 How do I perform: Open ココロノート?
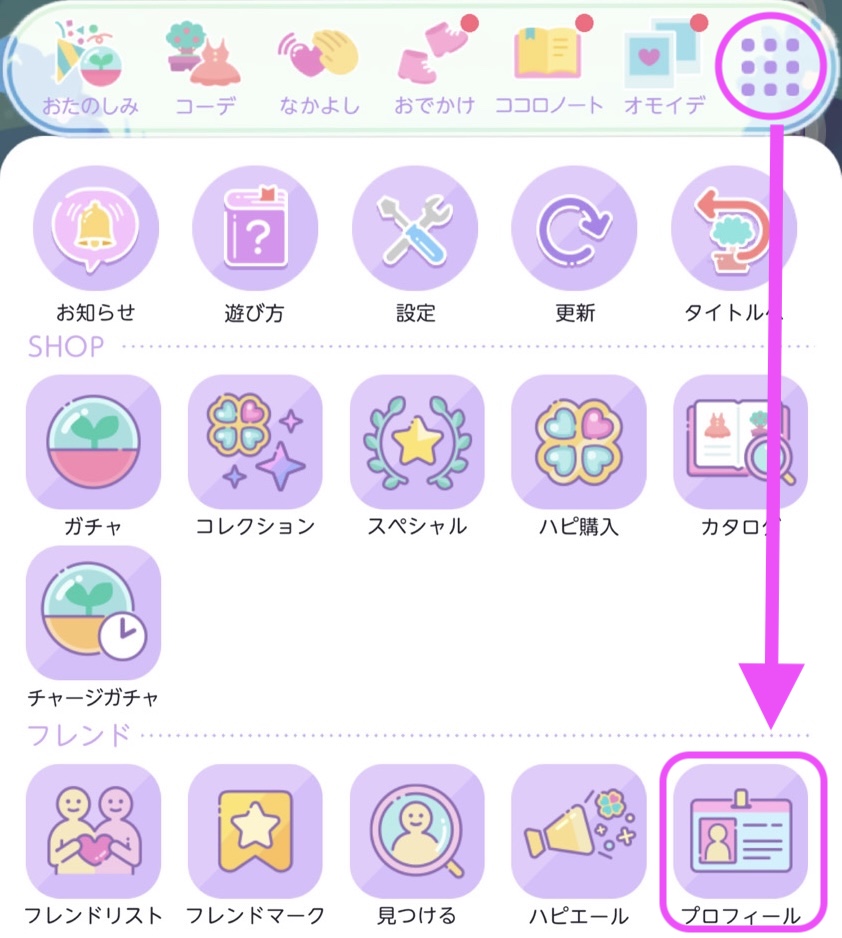click(x=549, y=65)
